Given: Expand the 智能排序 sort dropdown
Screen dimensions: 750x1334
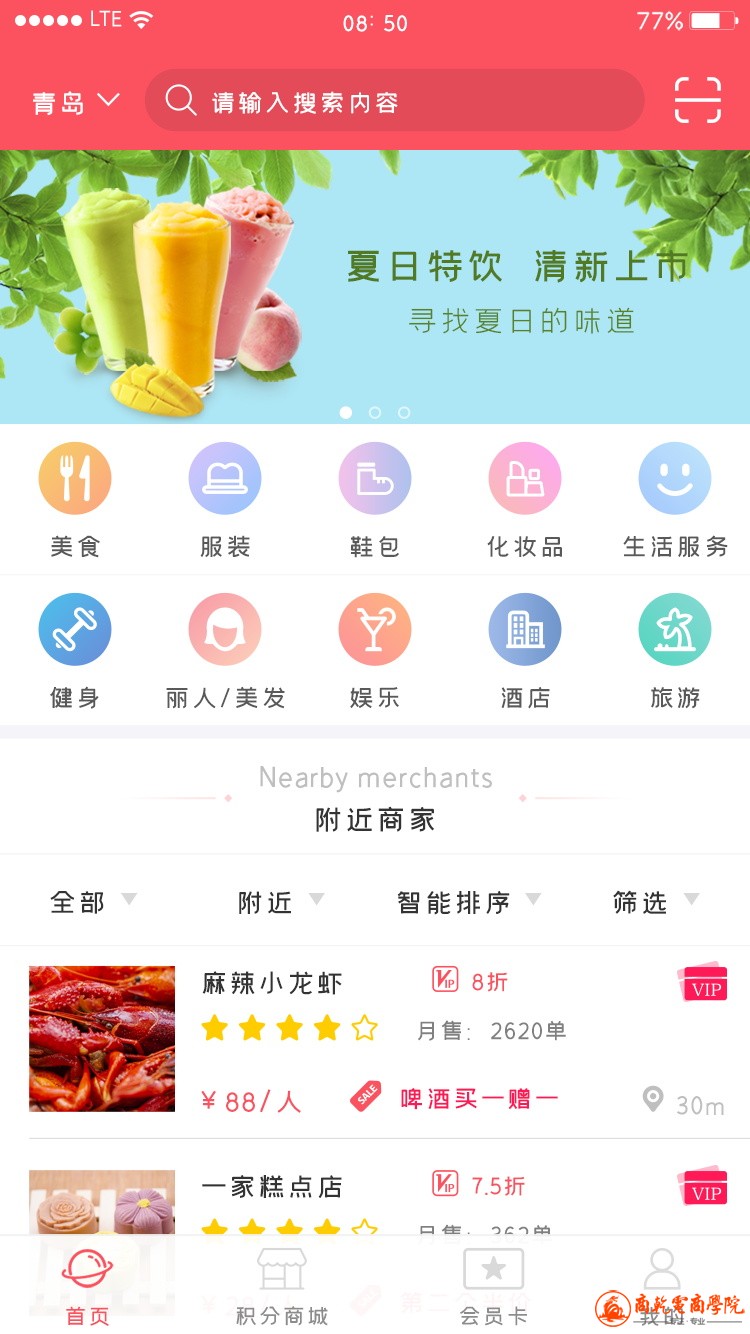Looking at the screenshot, I should click(x=468, y=902).
